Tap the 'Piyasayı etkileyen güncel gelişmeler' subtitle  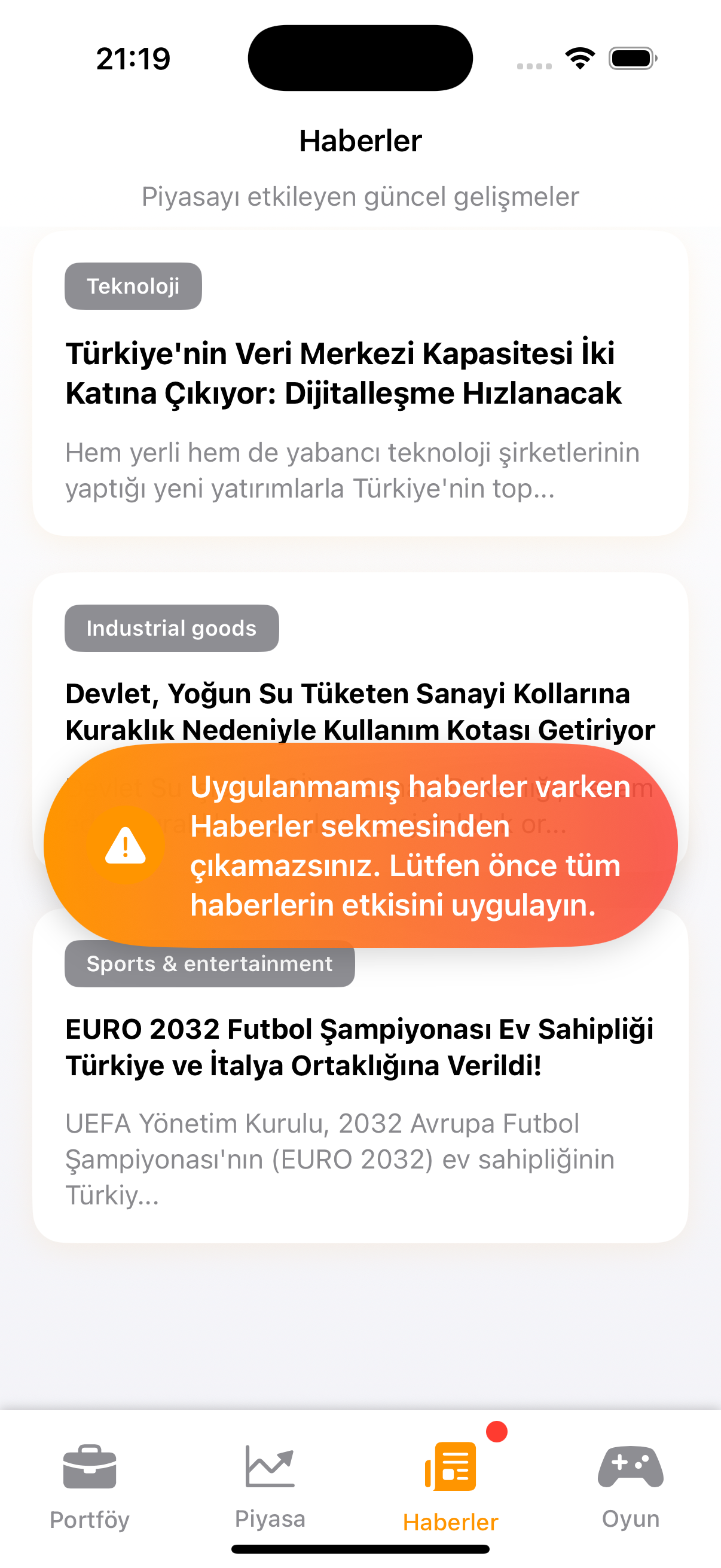pyautogui.click(x=360, y=197)
